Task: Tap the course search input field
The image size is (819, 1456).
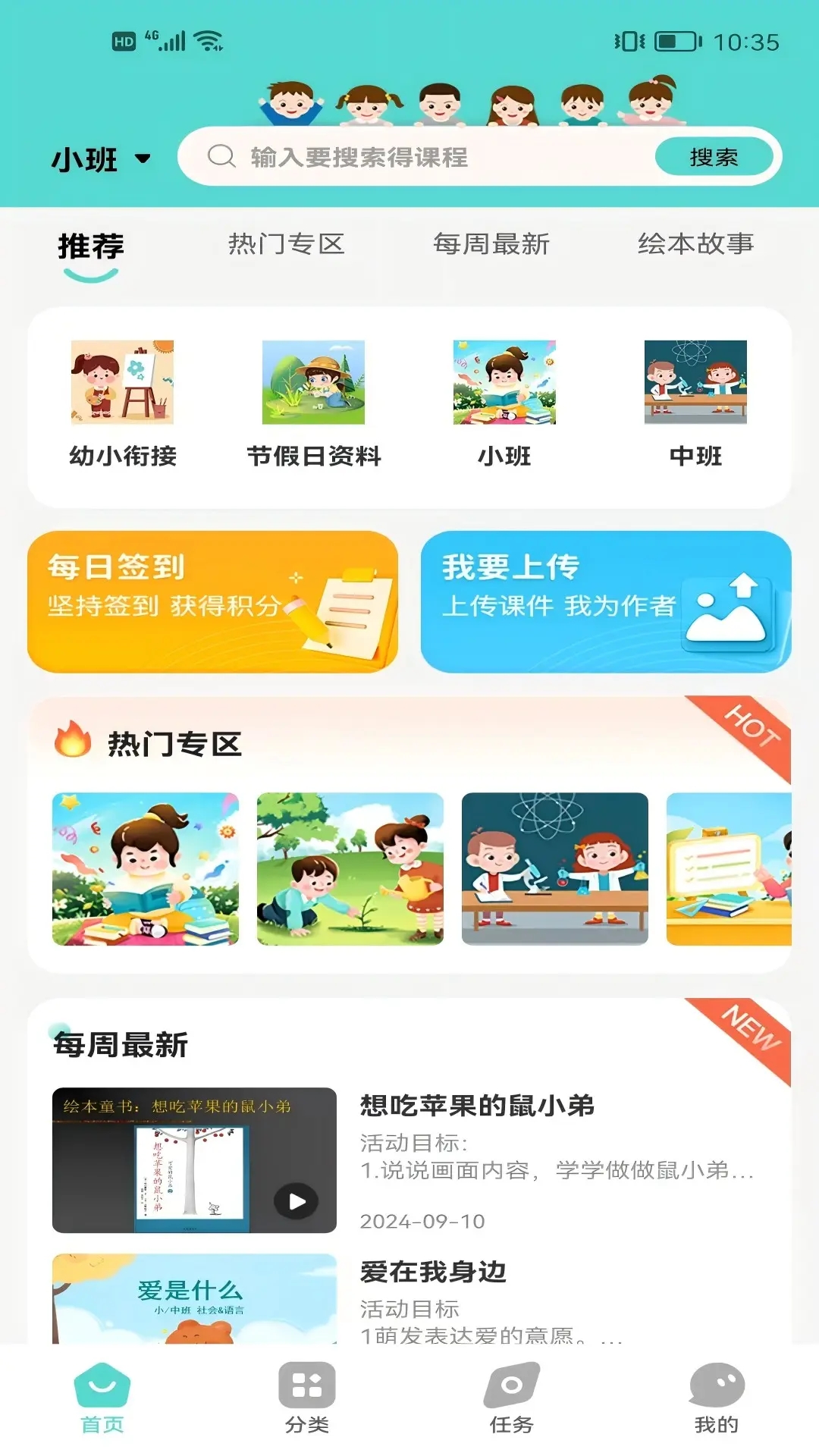Action: pos(425,157)
